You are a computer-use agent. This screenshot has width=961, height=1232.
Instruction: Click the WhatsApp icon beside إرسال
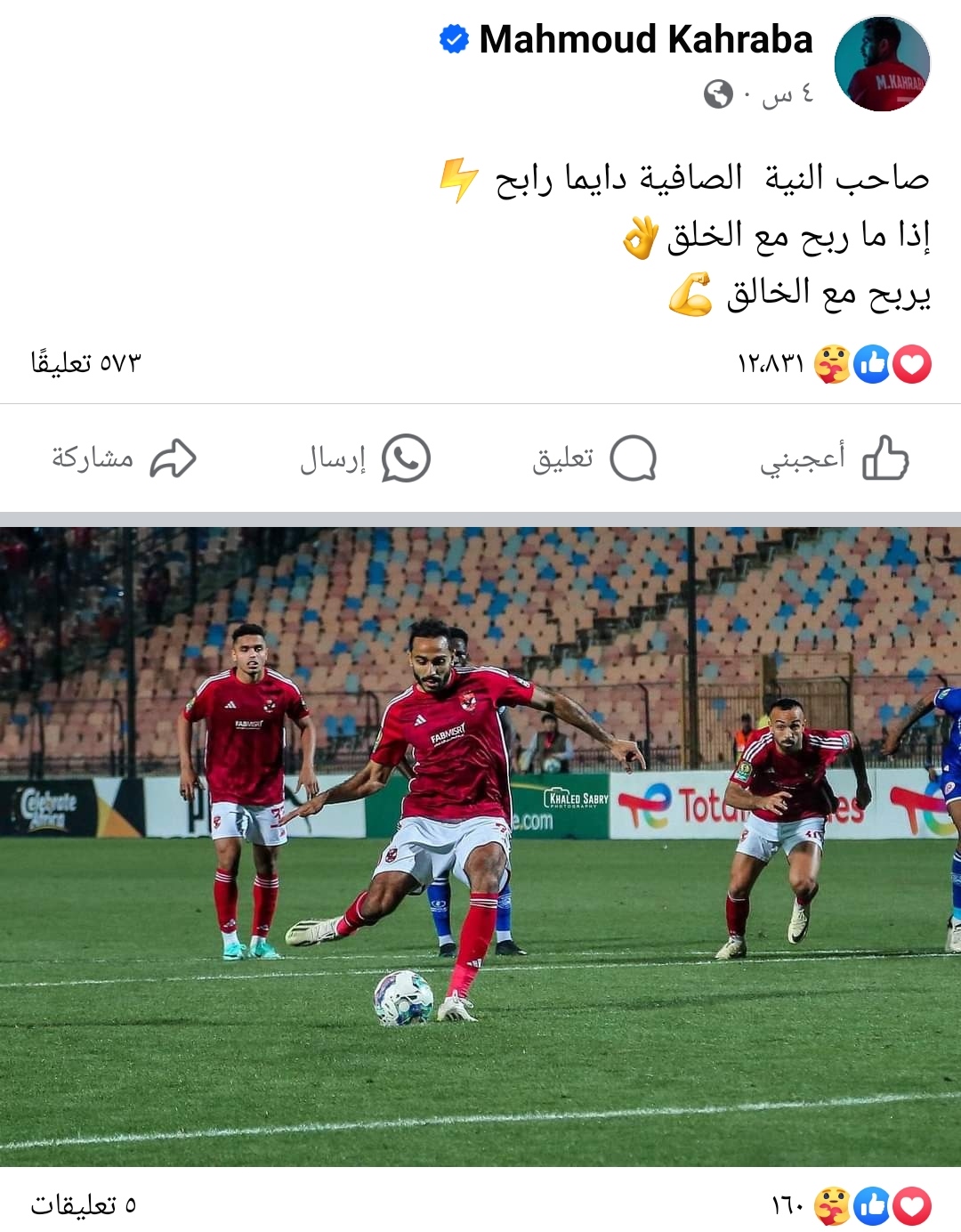click(x=406, y=459)
